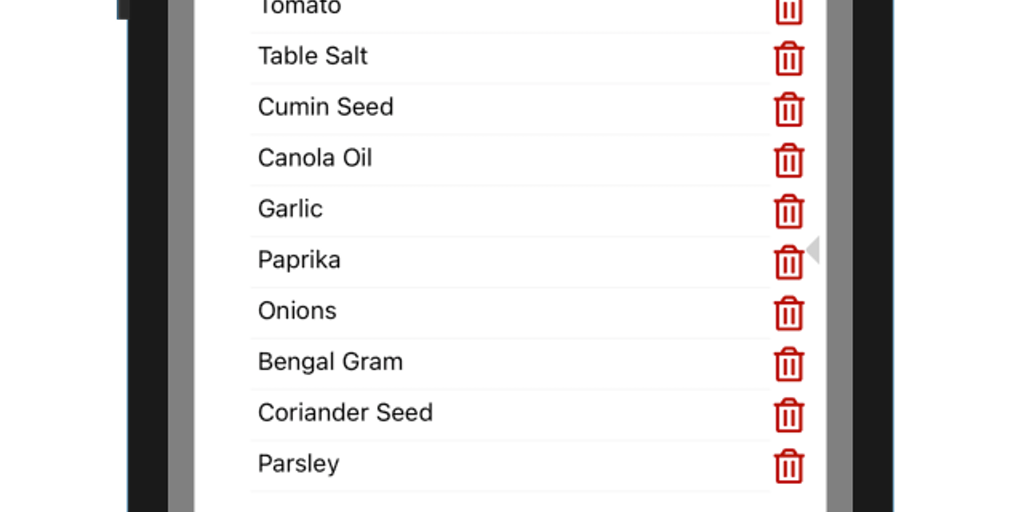This screenshot has width=1024, height=512.
Task: Delete Onions from the ingredients
Action: point(789,313)
